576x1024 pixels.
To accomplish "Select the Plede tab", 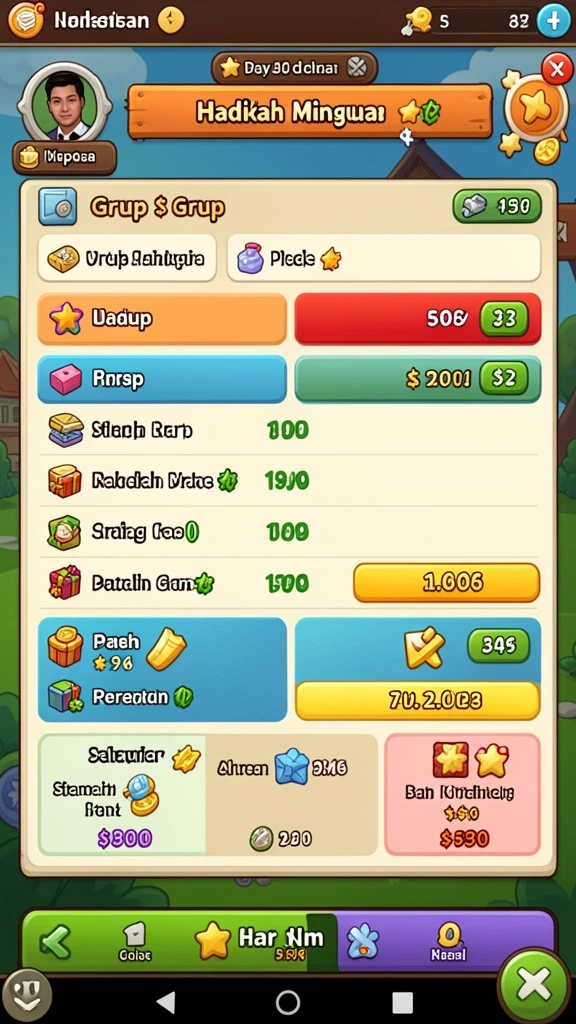I will point(383,259).
